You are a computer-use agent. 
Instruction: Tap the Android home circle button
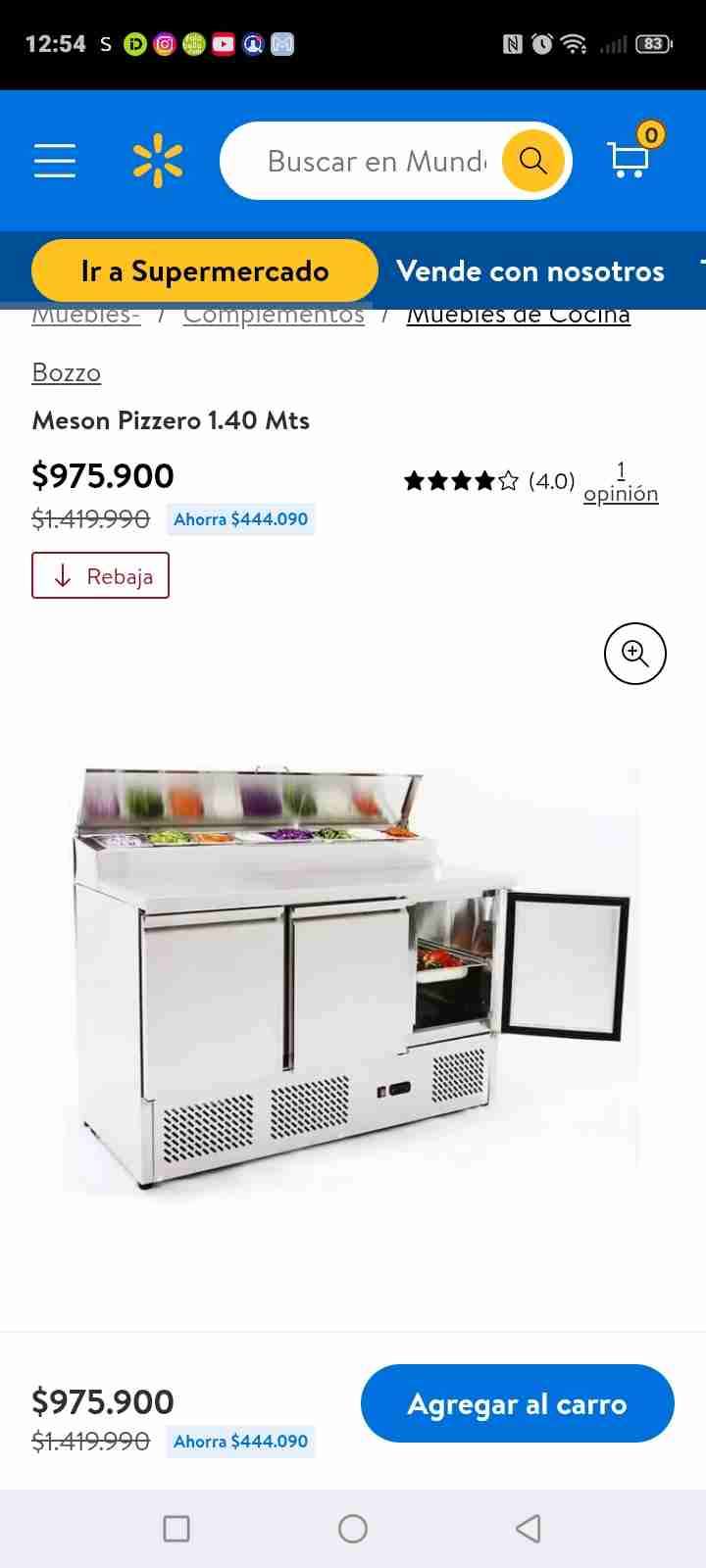click(352, 1528)
